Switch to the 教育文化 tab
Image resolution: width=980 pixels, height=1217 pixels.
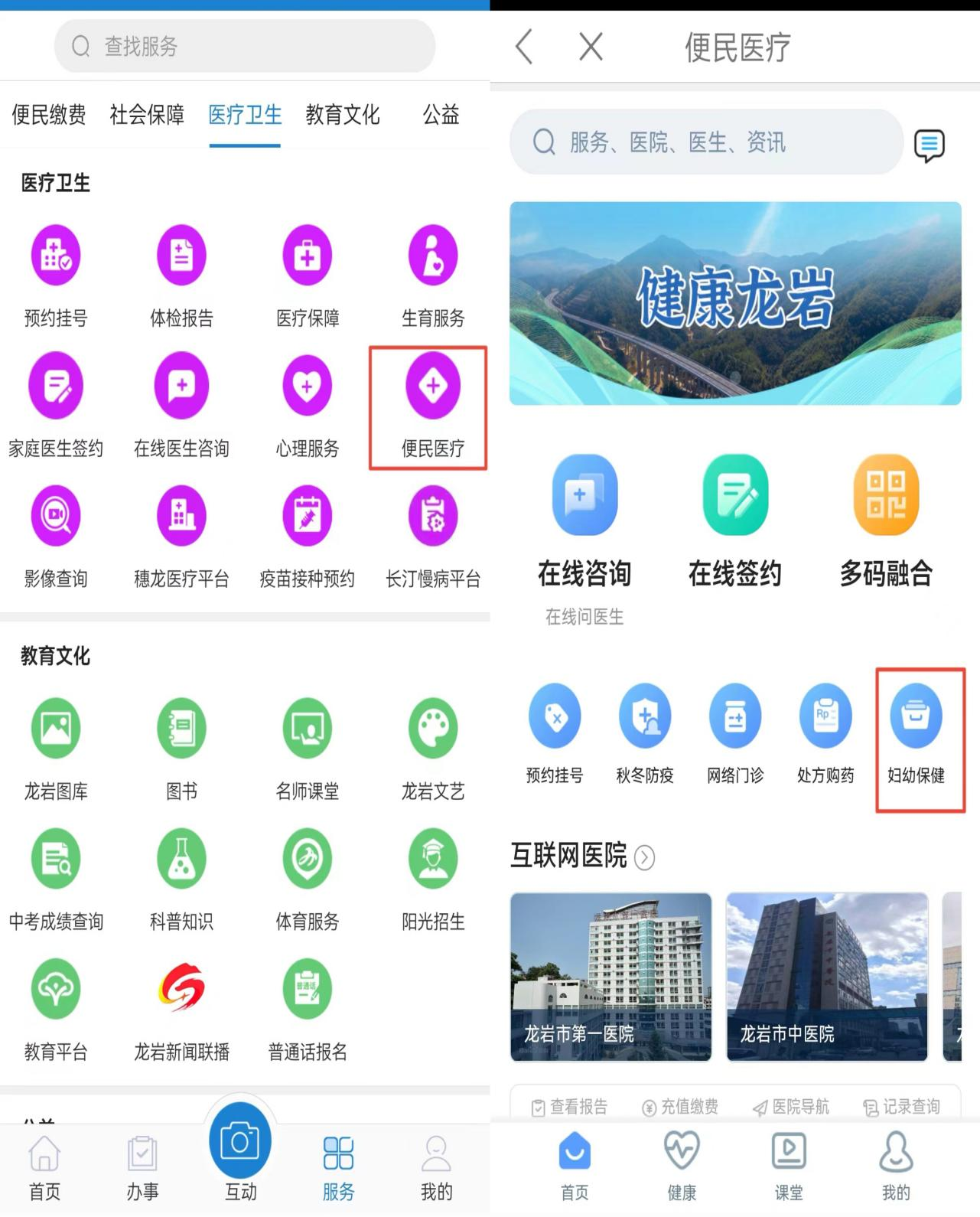click(x=342, y=115)
